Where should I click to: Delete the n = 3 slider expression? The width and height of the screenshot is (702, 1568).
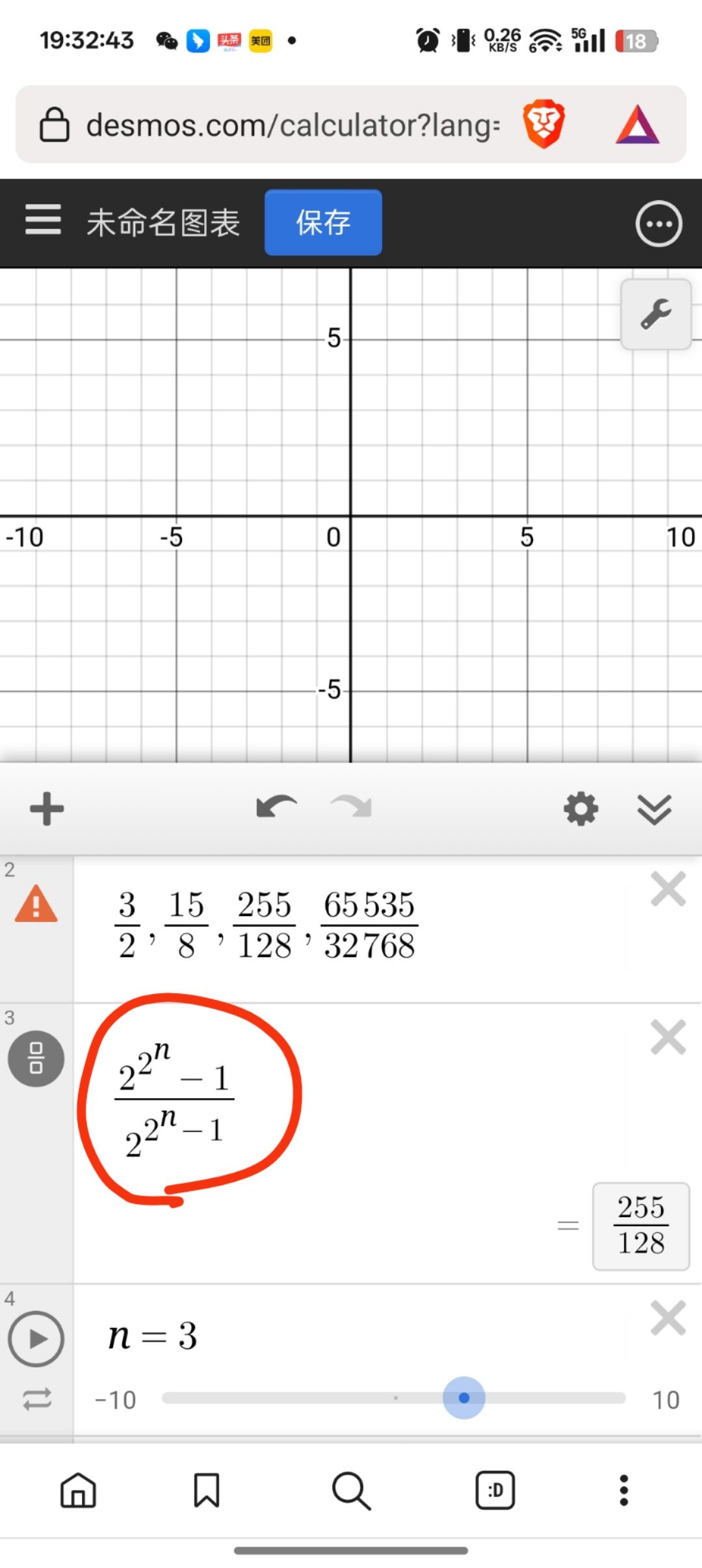[x=668, y=1318]
